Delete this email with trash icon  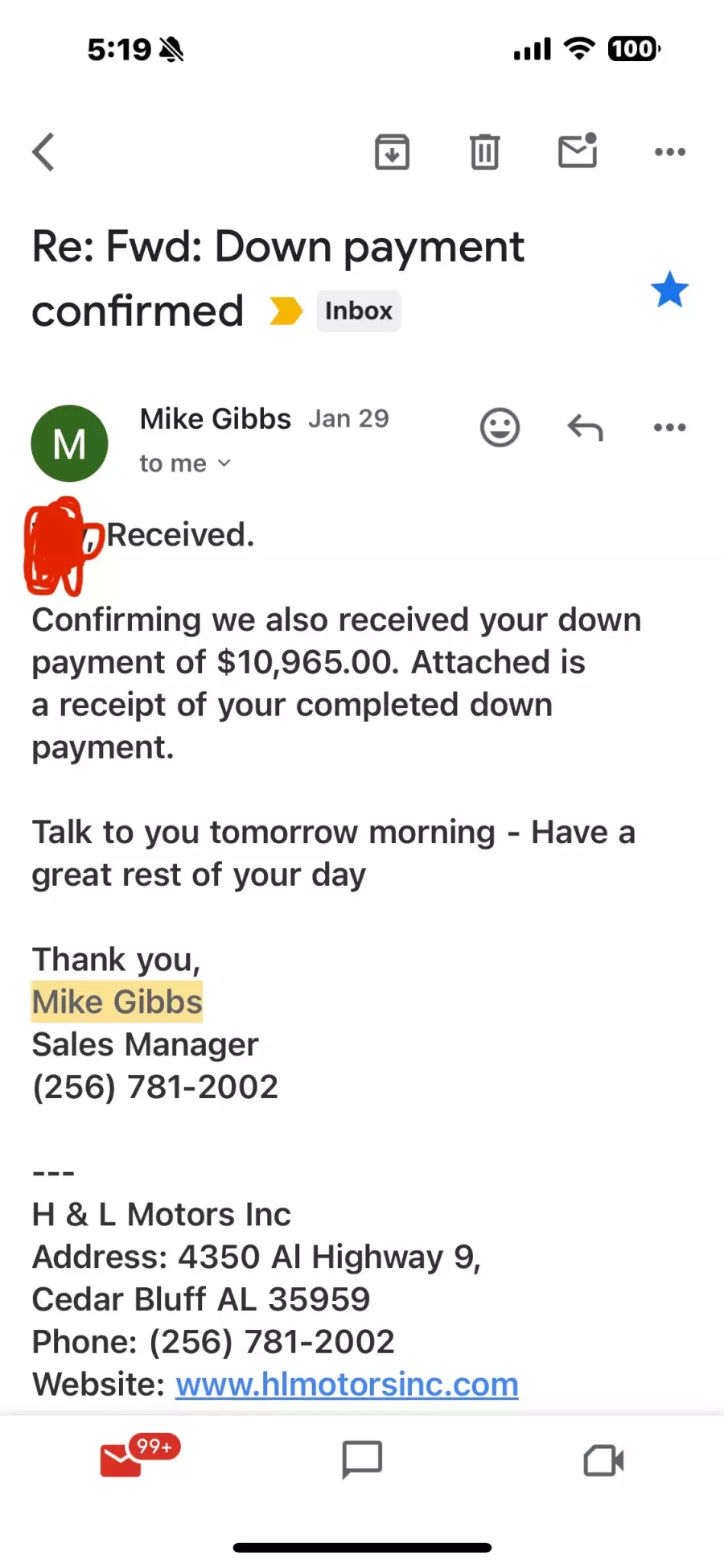point(484,151)
